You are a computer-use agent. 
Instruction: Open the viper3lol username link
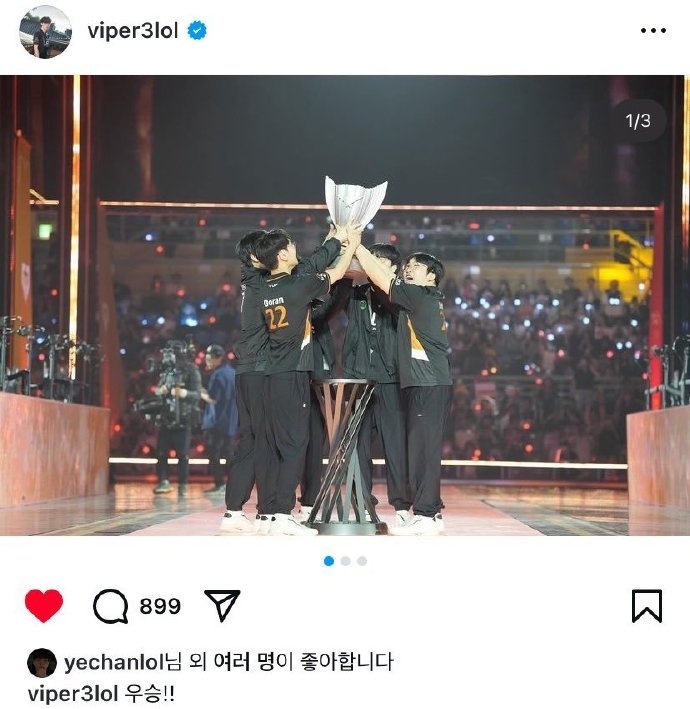(x=132, y=31)
